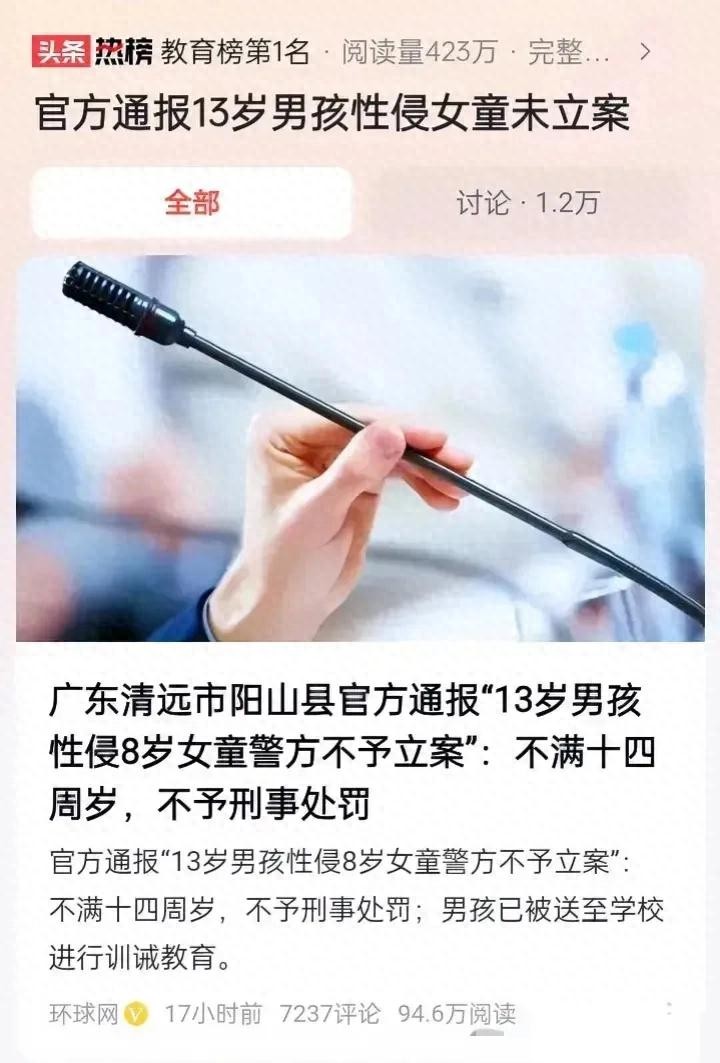
Task: Switch to the 全部 tab
Action: tap(192, 204)
